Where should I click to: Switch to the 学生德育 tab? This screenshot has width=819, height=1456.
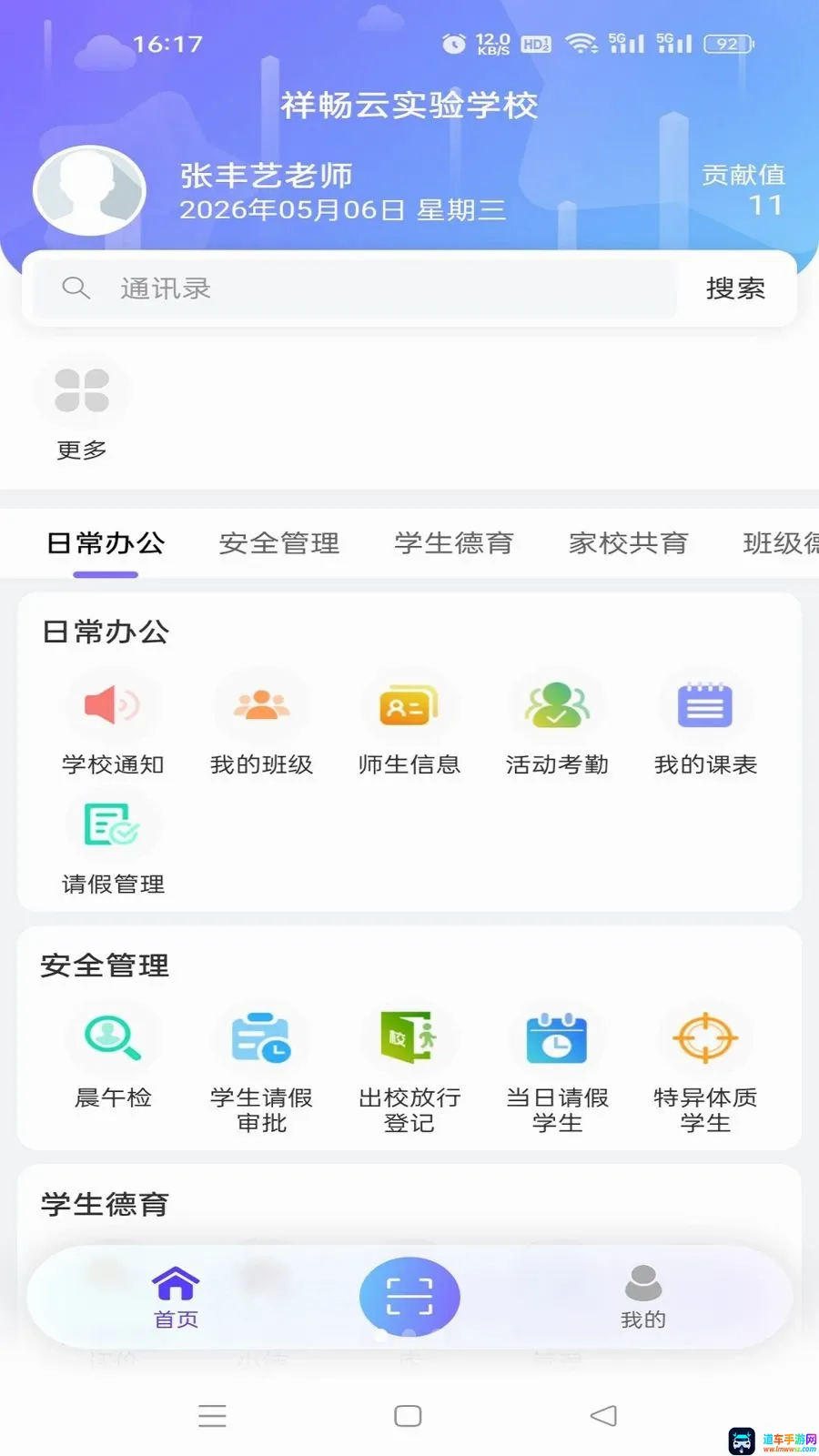[x=453, y=543]
